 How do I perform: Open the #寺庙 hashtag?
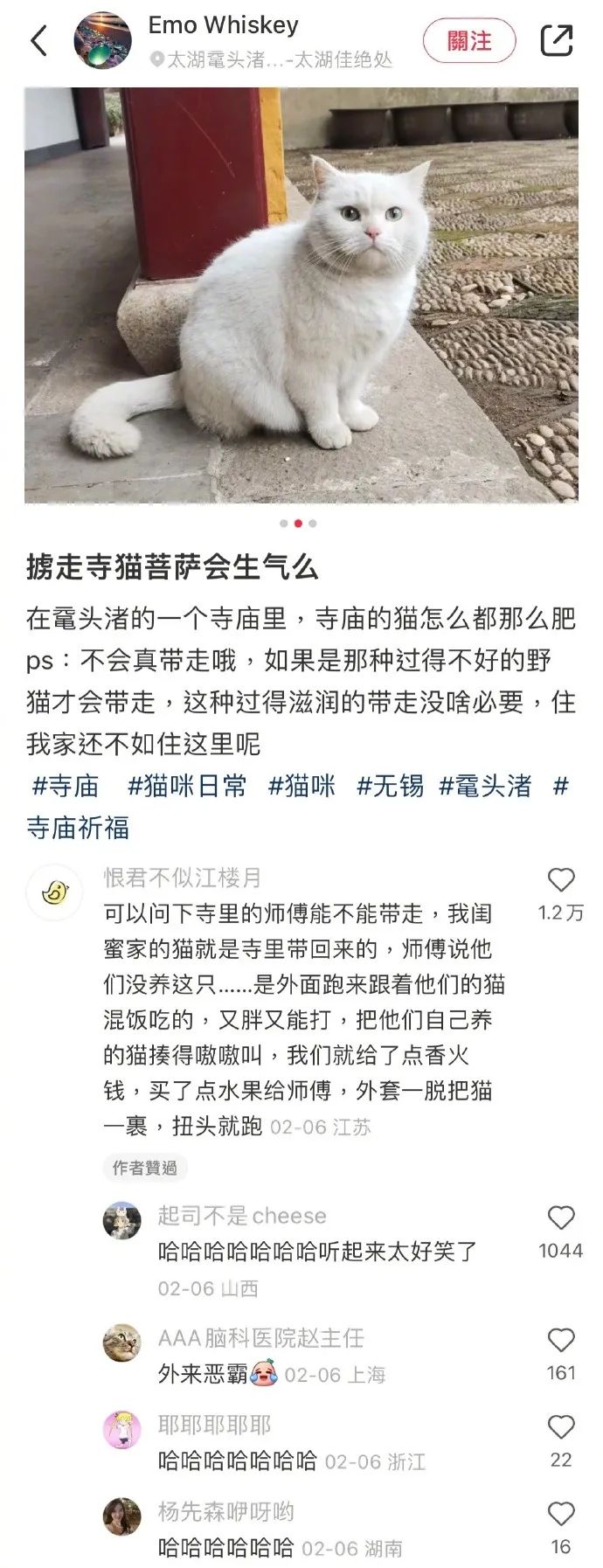(x=65, y=786)
